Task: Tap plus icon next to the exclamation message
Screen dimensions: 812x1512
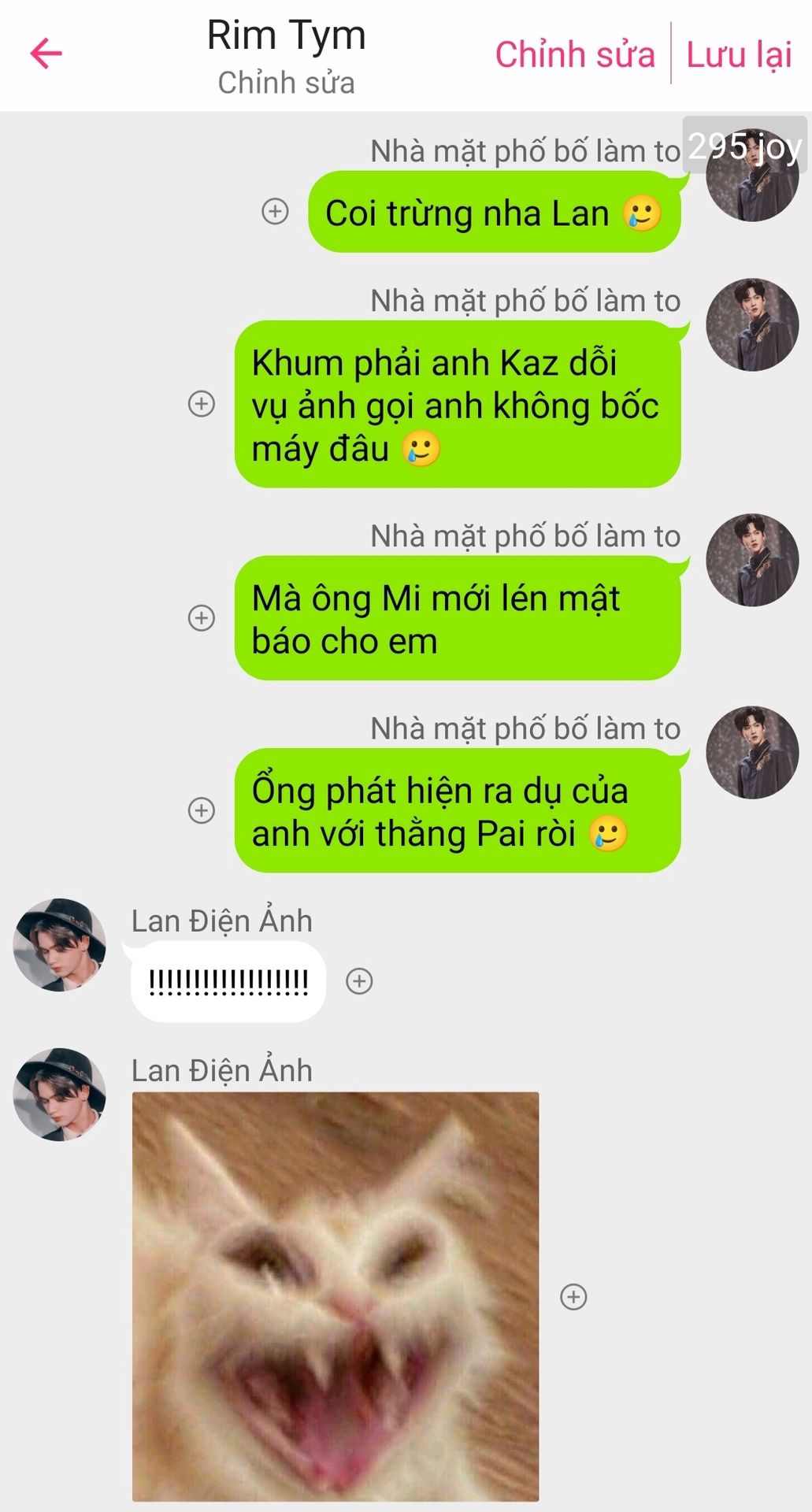Action: click(x=359, y=980)
